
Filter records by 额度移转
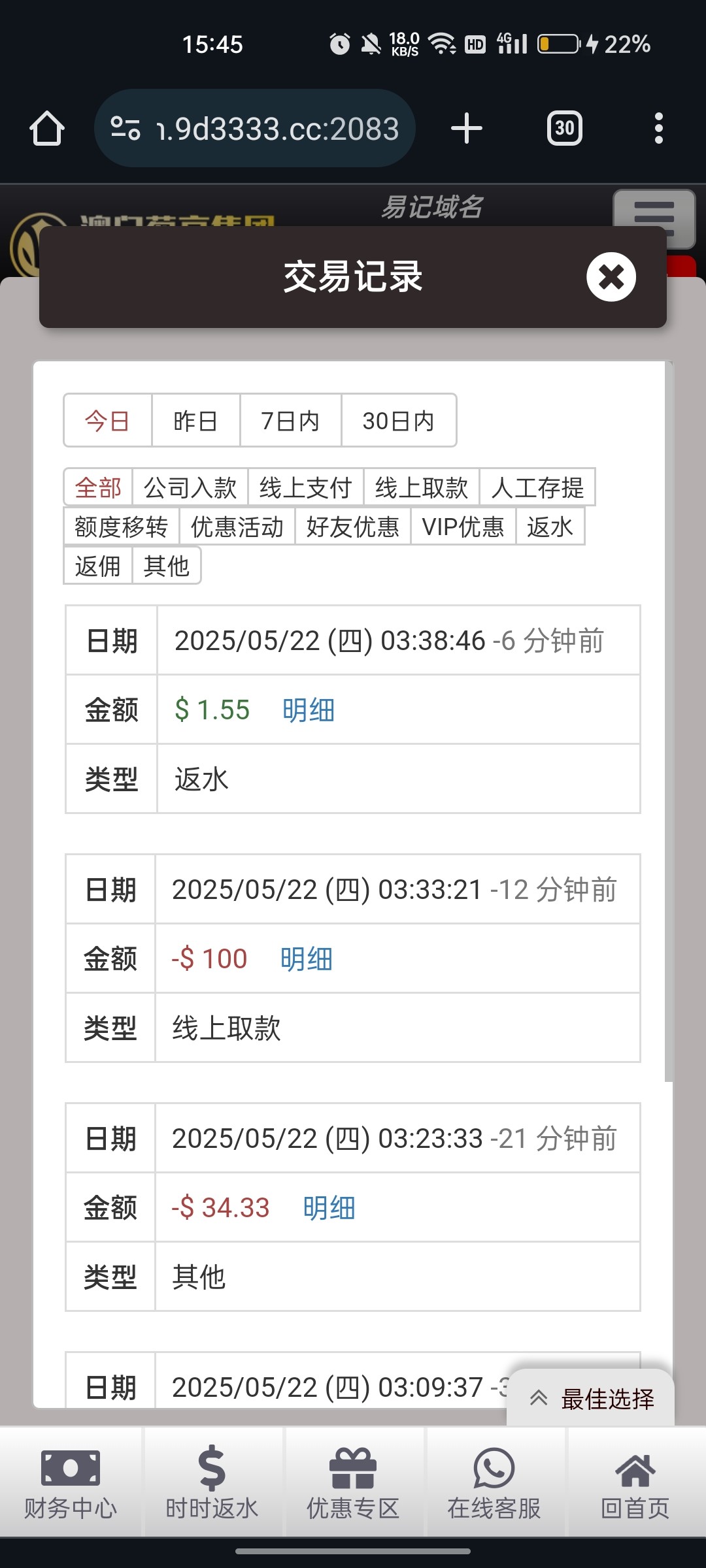point(122,527)
